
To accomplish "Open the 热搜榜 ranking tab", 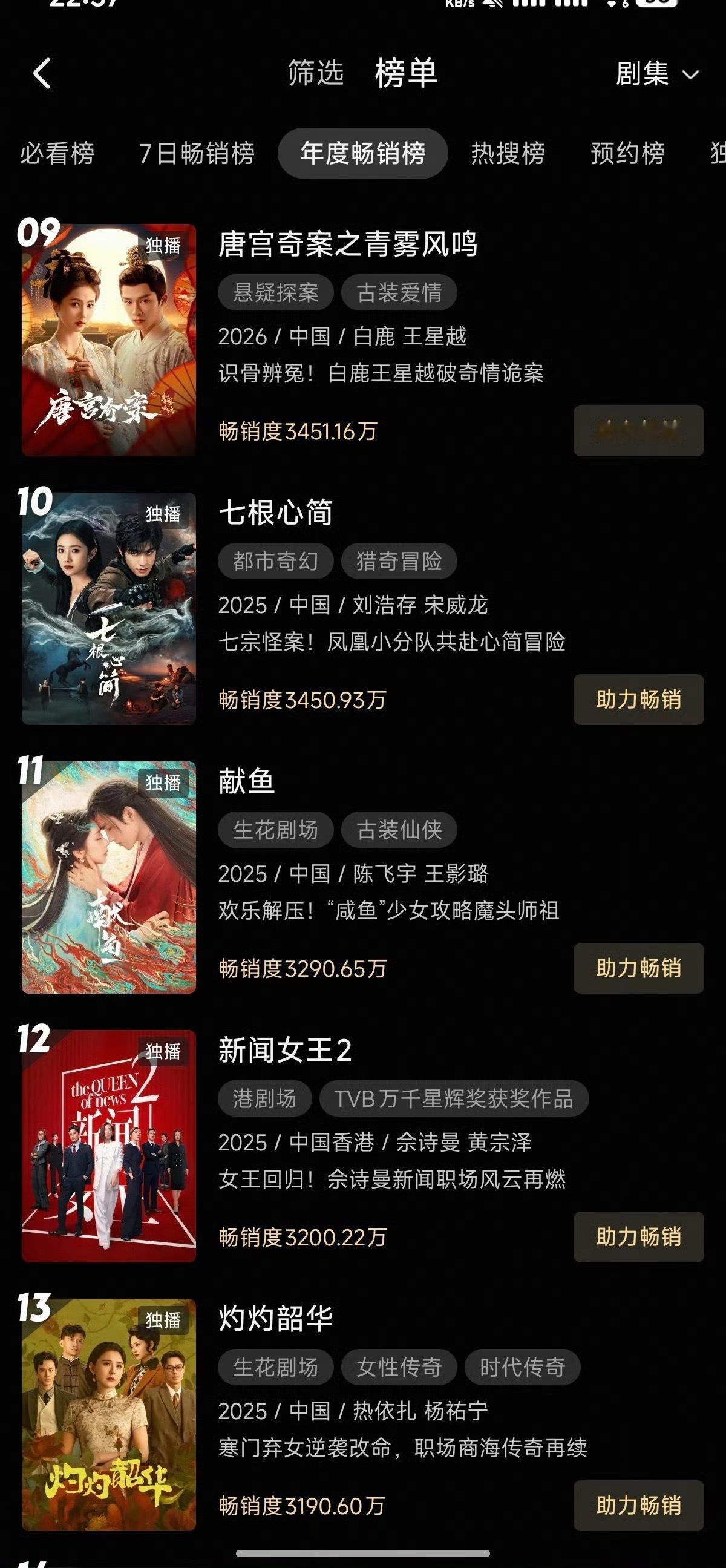I will click(506, 154).
